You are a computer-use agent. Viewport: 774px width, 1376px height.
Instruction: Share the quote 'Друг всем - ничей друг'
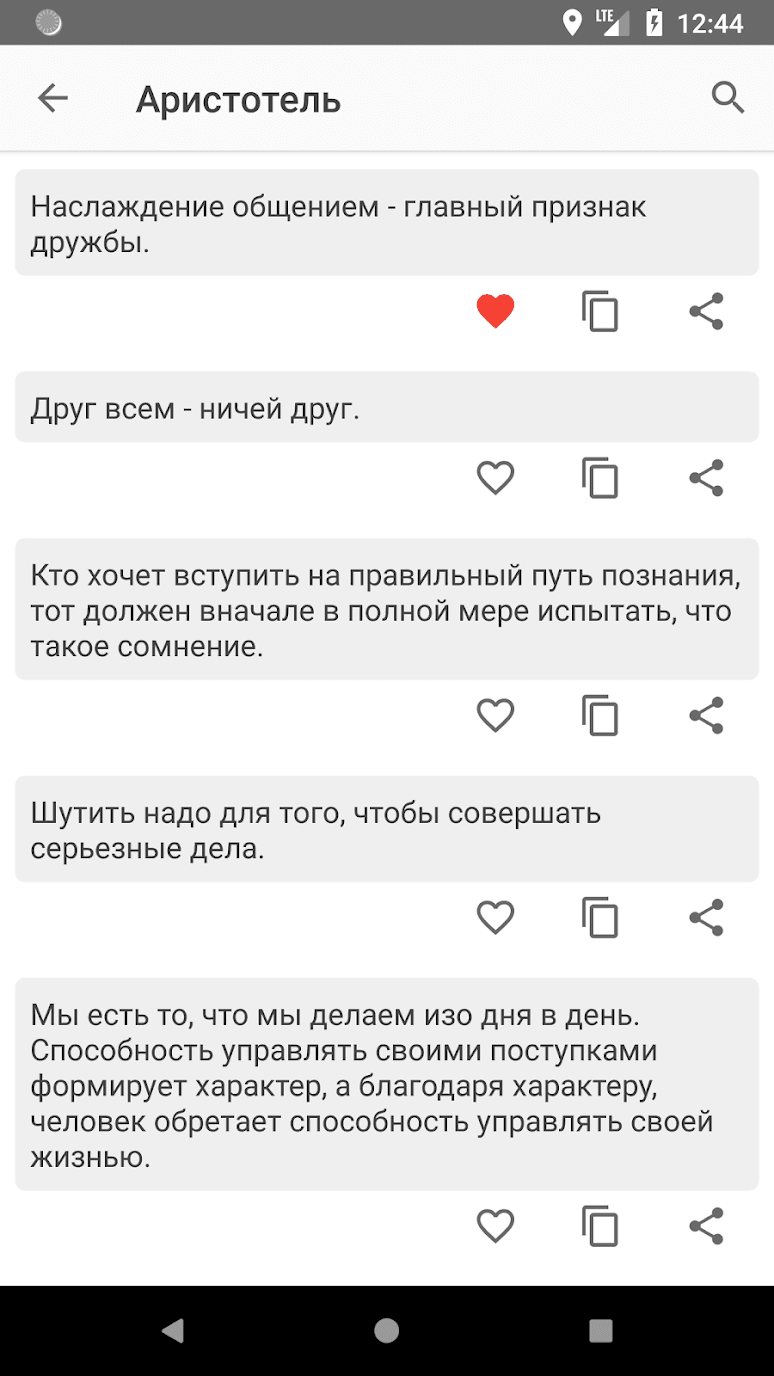706,478
